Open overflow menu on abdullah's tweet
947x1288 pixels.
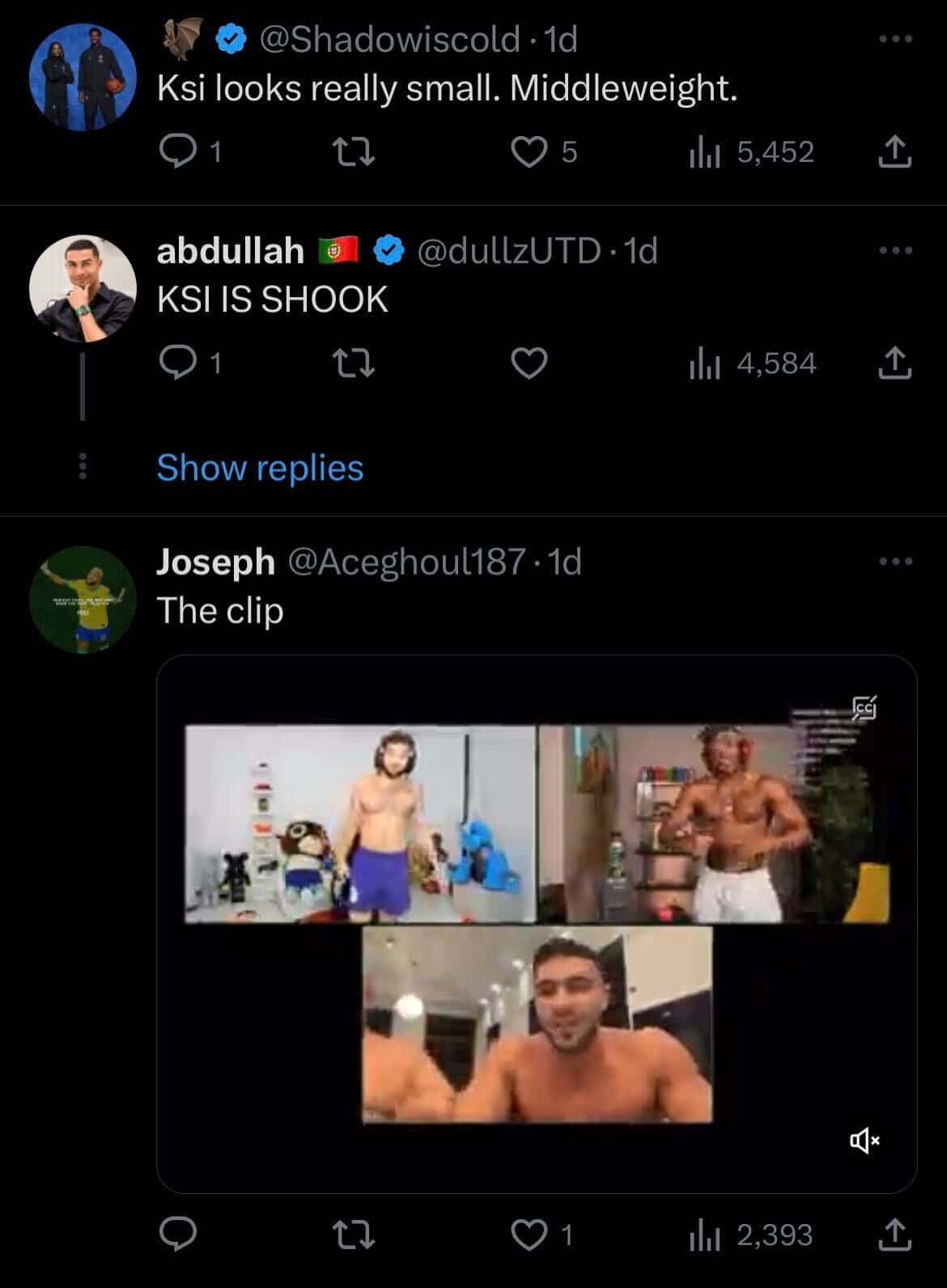(895, 250)
